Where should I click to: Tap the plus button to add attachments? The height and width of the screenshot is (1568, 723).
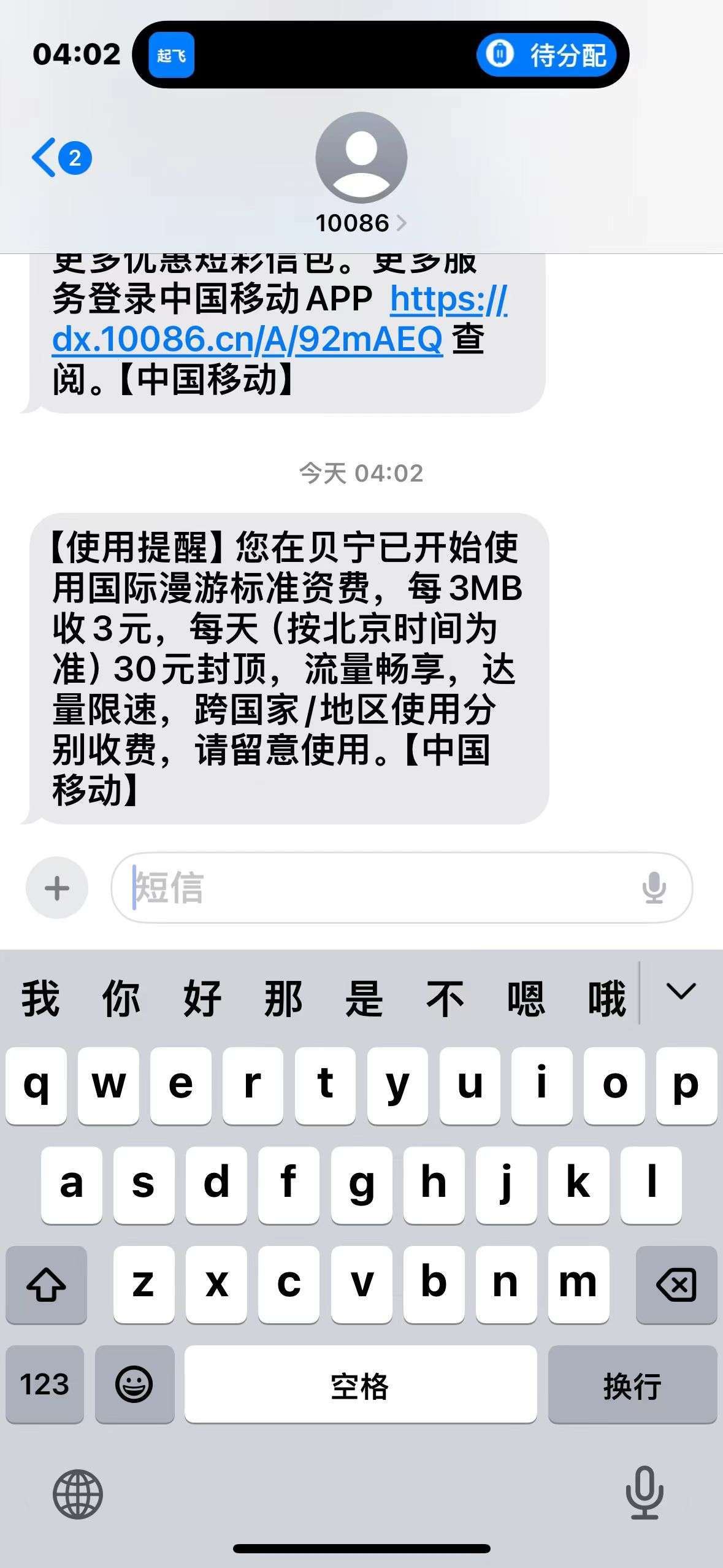point(57,888)
